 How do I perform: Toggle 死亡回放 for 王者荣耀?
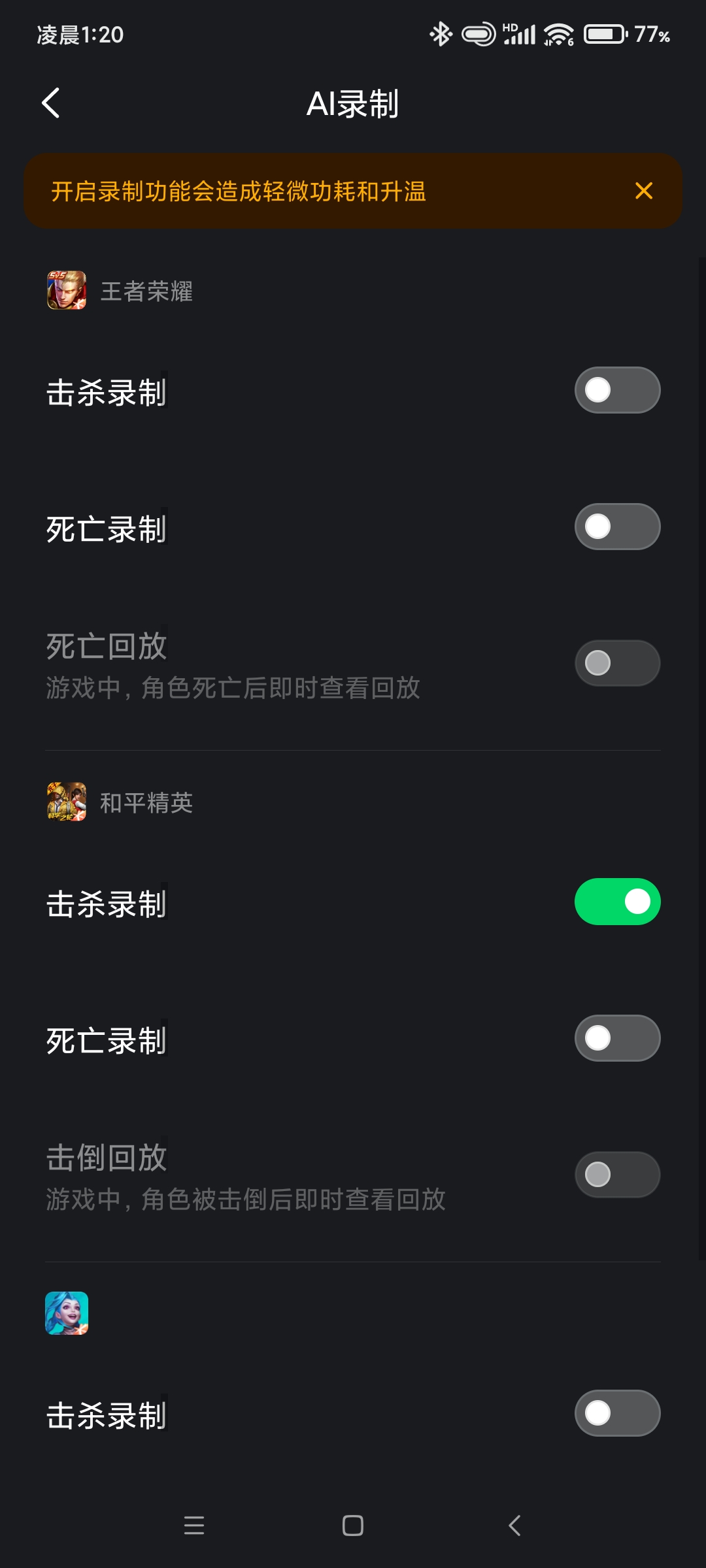618,663
